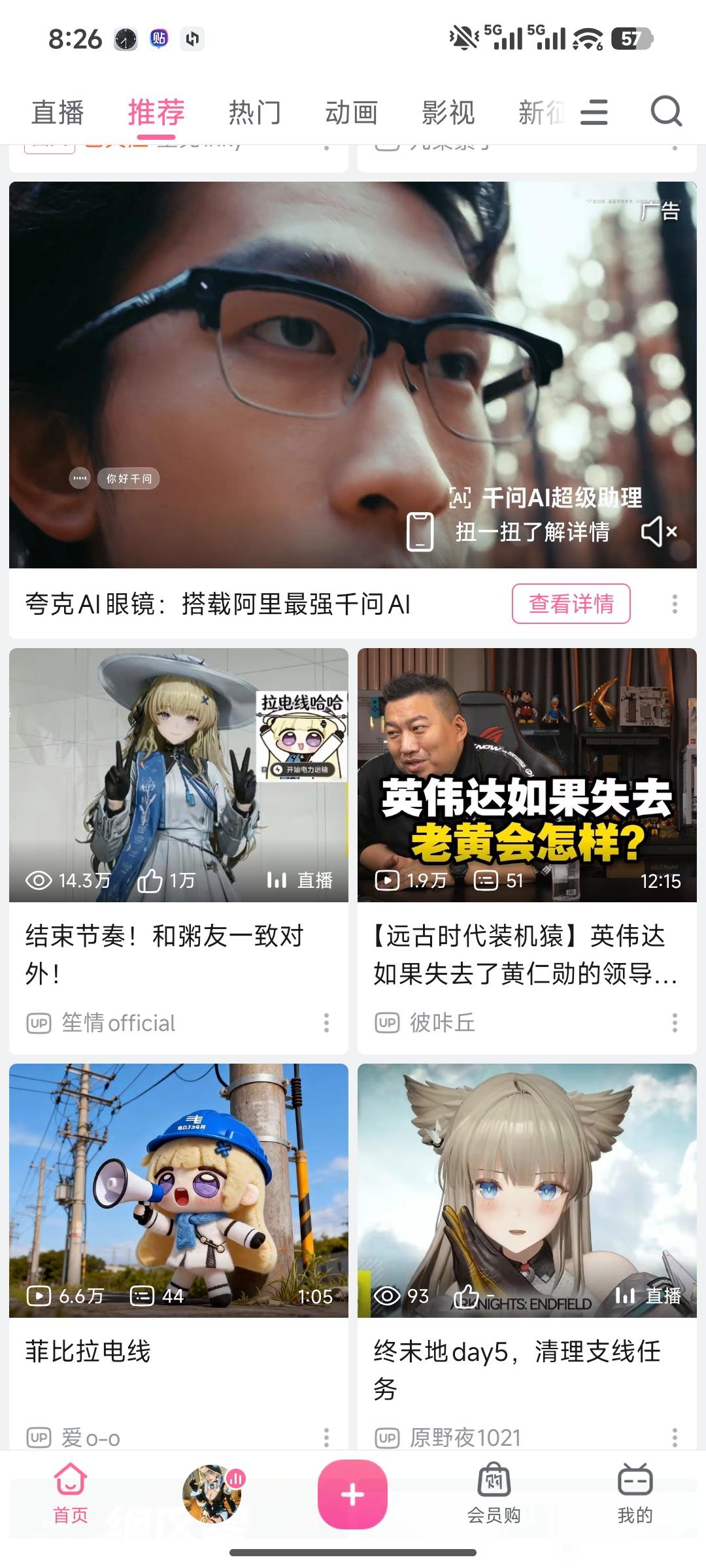706x1568 pixels.
Task: Open the avatar tab in the bottom bar
Action: [x=212, y=1493]
